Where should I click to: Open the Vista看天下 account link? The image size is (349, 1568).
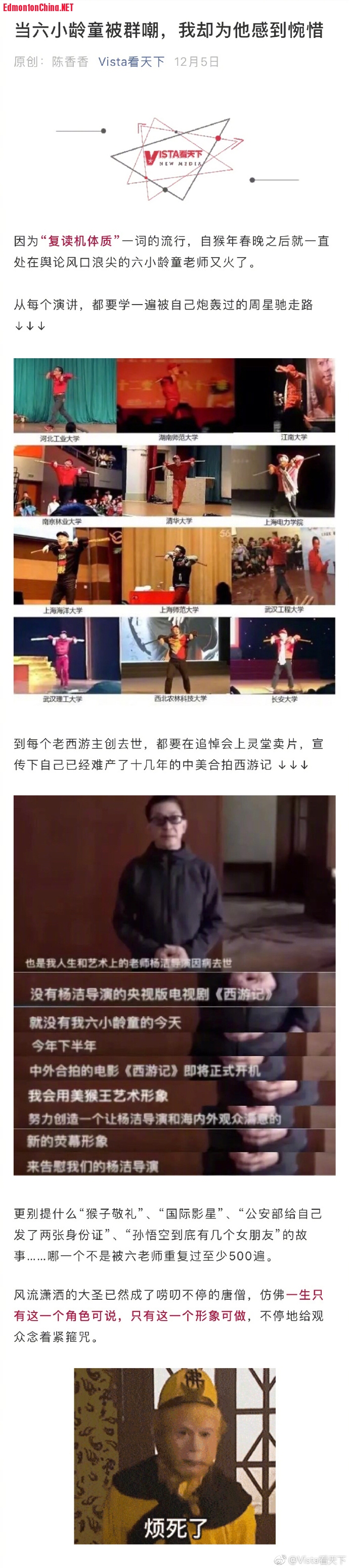pyautogui.click(x=132, y=62)
